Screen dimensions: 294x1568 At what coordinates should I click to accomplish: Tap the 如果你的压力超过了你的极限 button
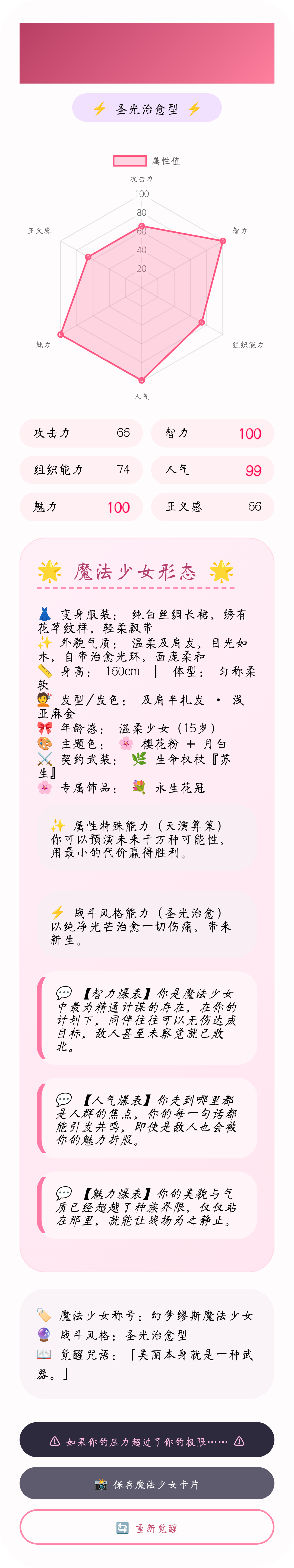coord(147,1440)
